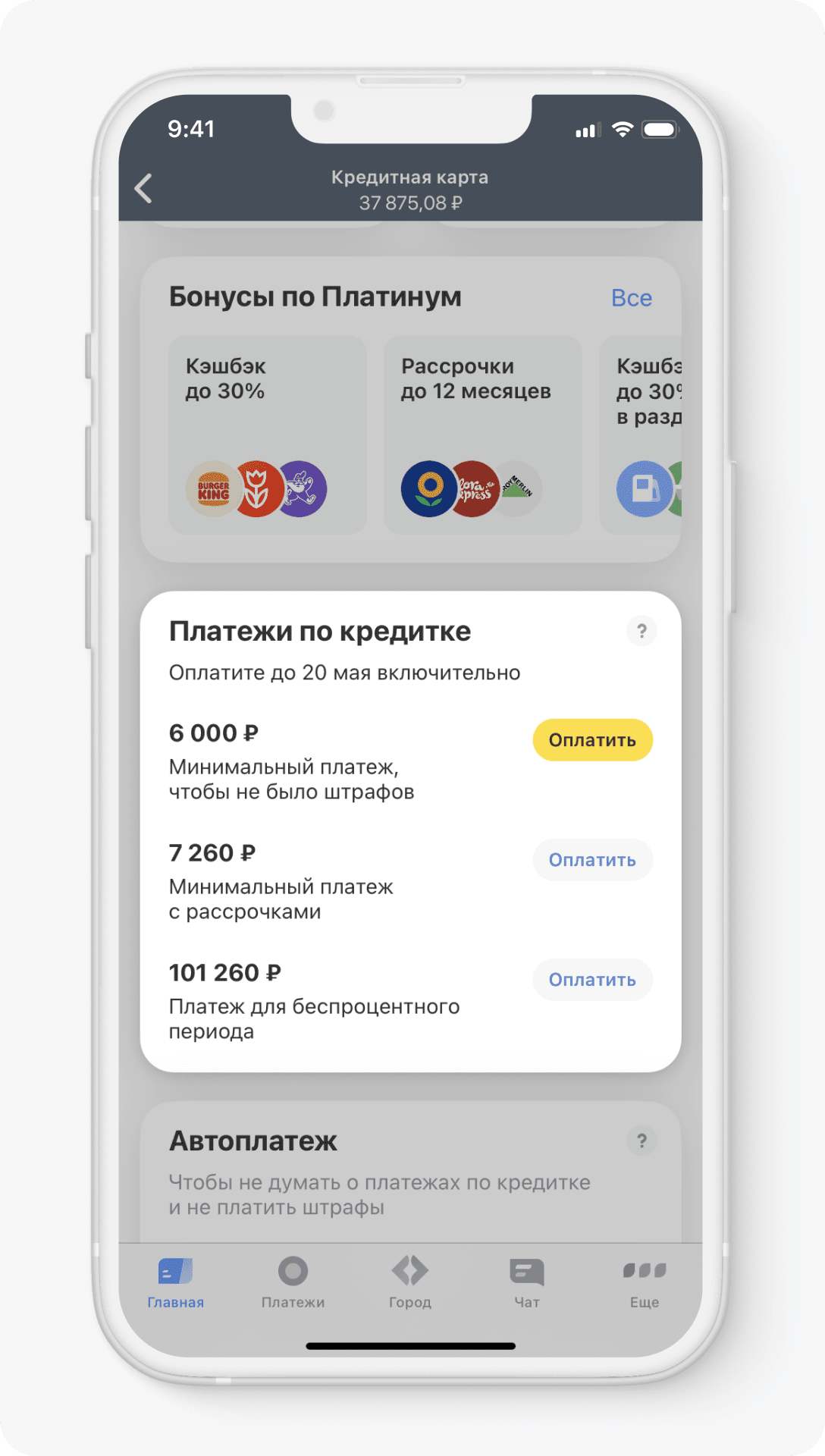
Task: Show help for Платежи по кредитке
Action: [x=641, y=631]
